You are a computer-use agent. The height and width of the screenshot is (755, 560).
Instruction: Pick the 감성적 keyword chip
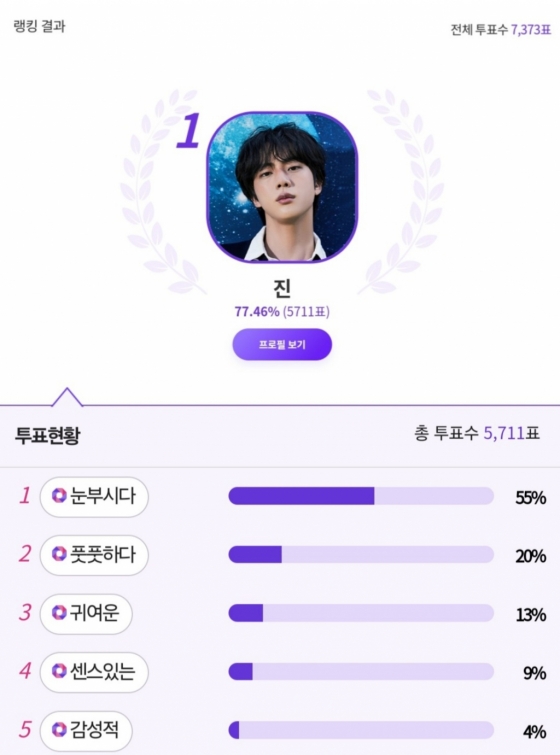click(x=86, y=730)
